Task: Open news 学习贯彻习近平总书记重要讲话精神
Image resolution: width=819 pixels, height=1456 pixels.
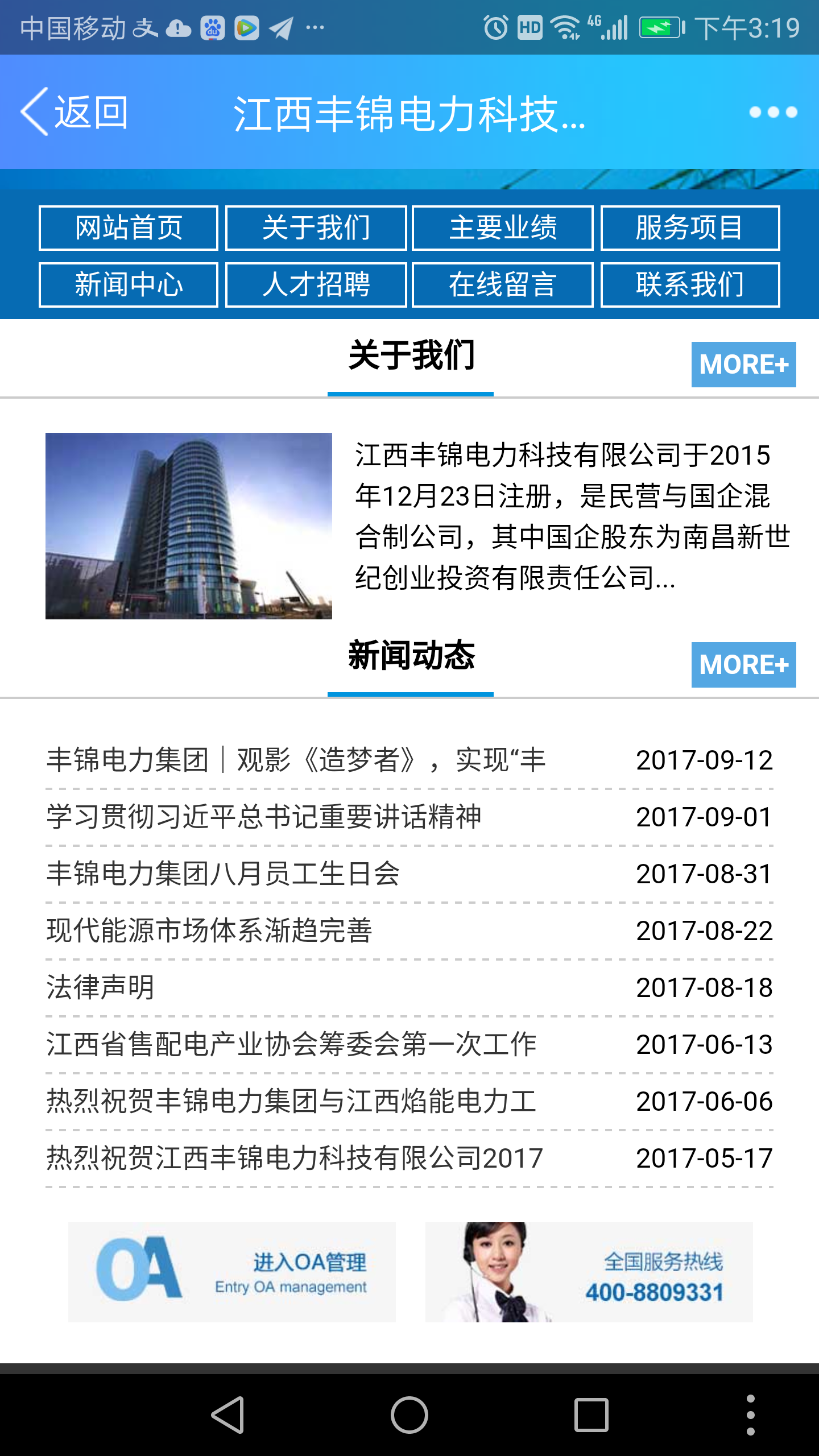Action: pos(264,817)
